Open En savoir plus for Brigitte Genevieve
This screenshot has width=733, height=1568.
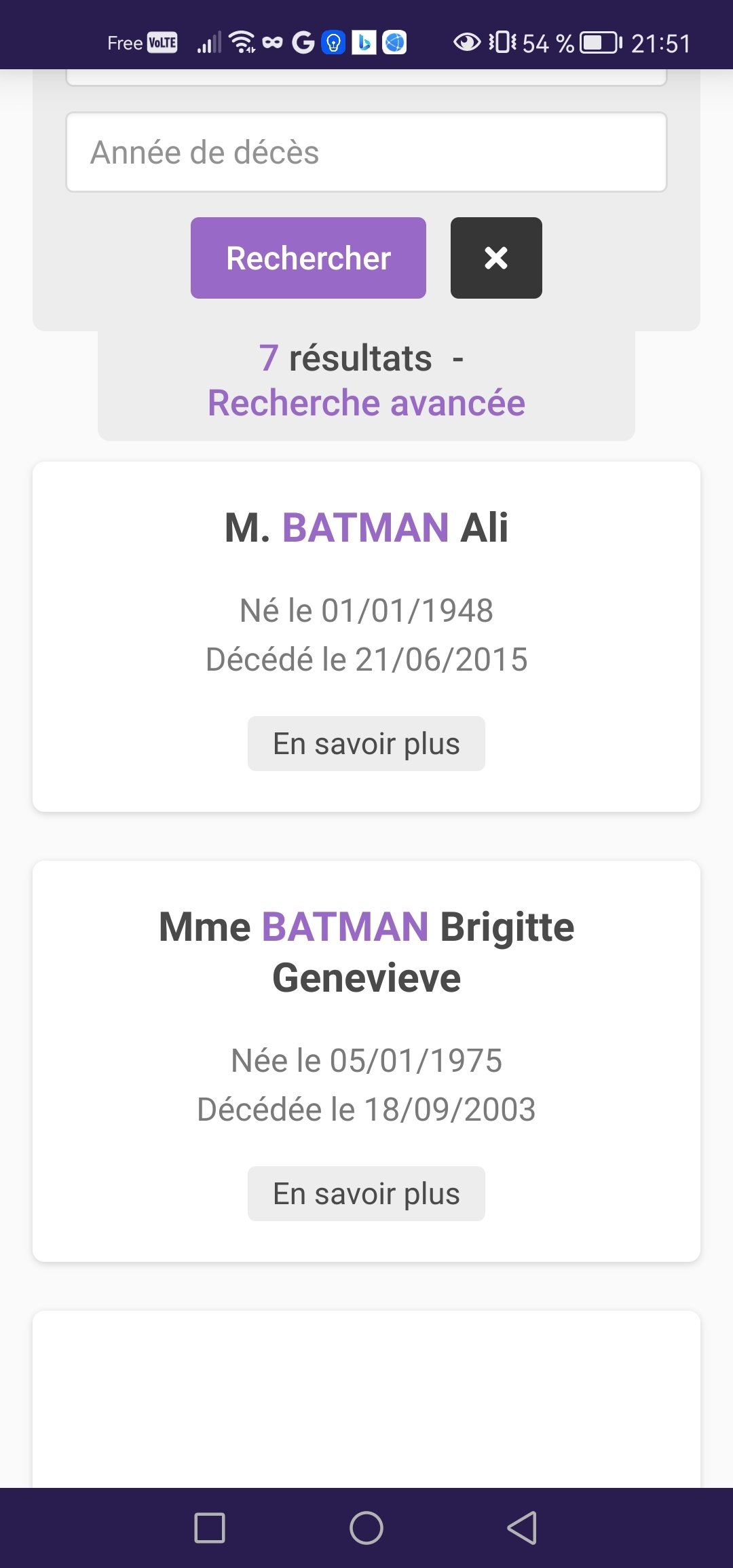point(366,1193)
